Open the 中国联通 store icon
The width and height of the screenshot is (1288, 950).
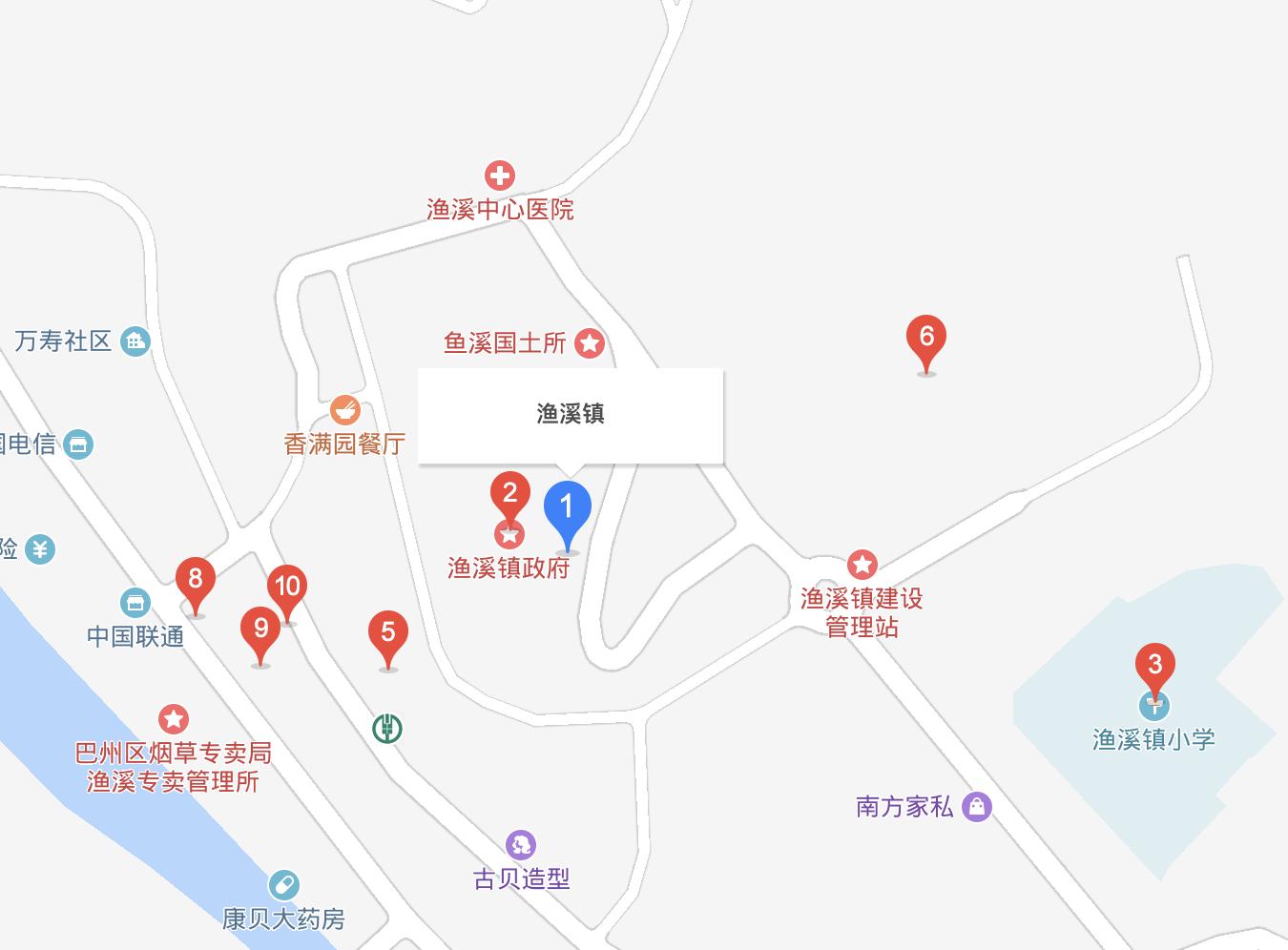pos(135,603)
